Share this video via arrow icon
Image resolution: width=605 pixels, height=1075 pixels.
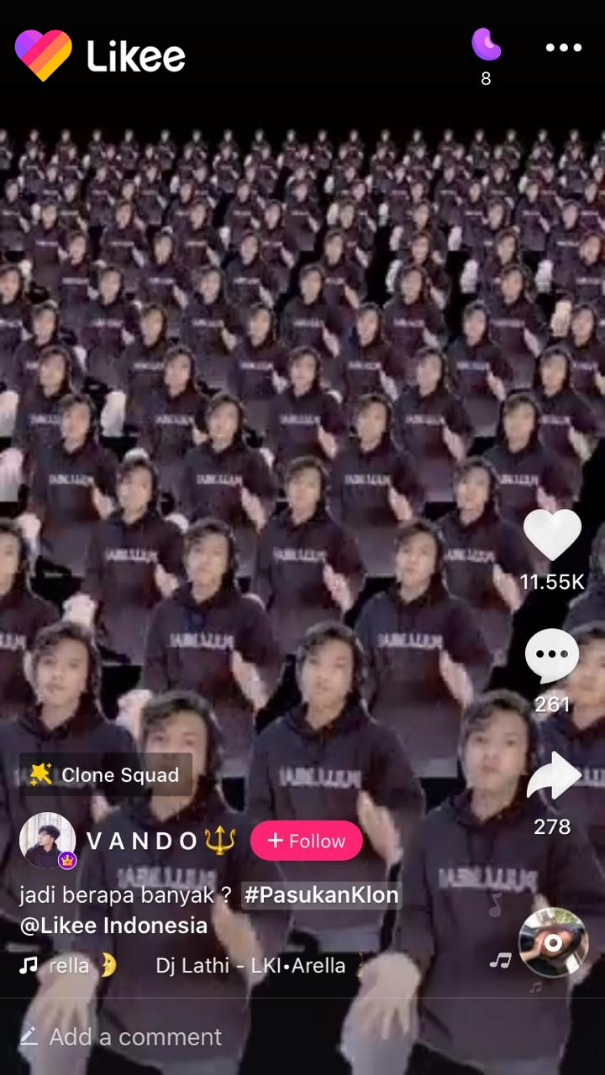pyautogui.click(x=553, y=778)
